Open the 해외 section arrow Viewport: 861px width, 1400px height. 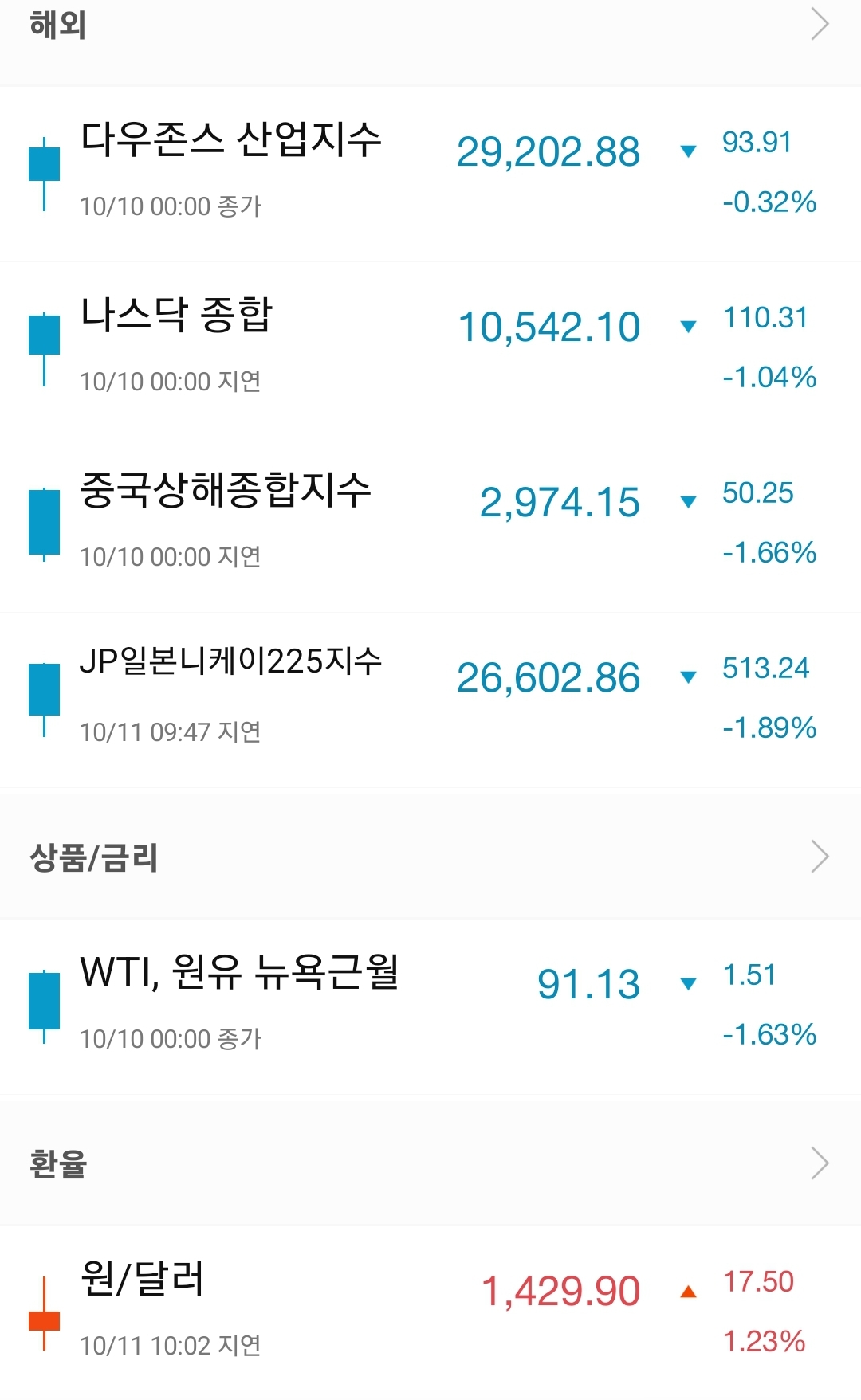[820, 24]
